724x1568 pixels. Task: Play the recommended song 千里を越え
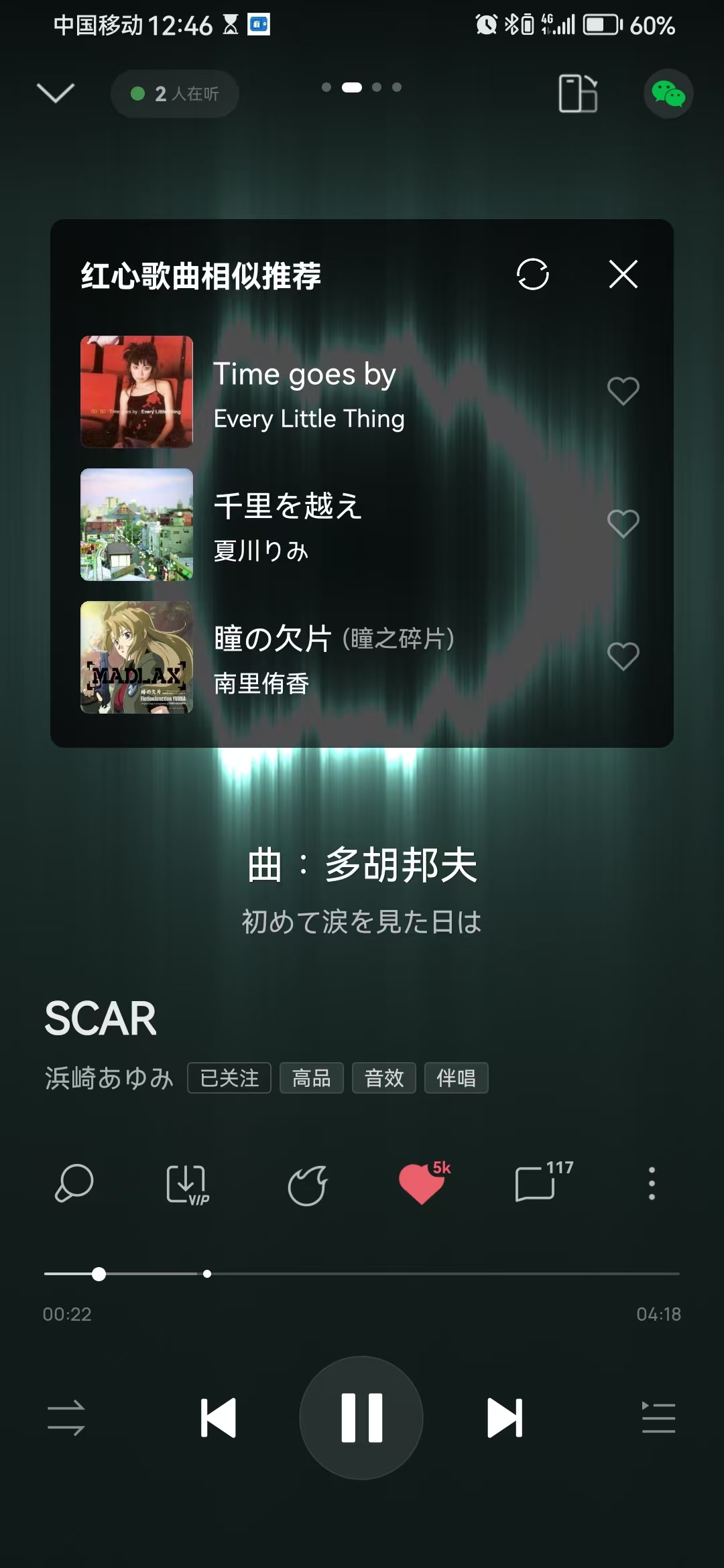[x=288, y=524]
